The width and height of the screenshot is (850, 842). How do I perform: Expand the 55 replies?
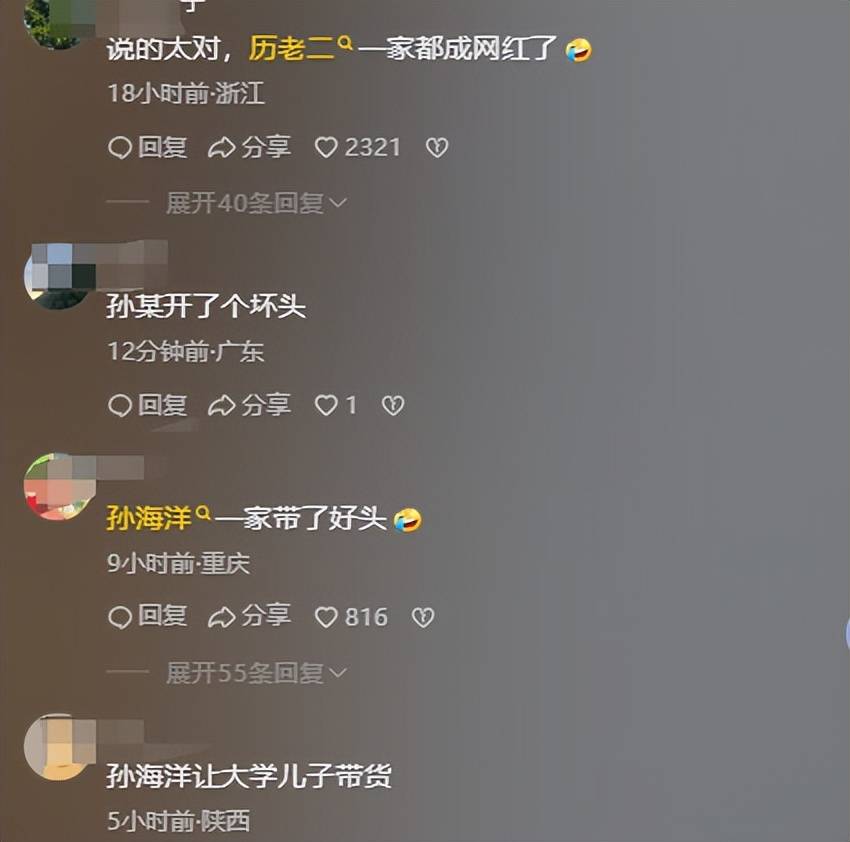255,673
